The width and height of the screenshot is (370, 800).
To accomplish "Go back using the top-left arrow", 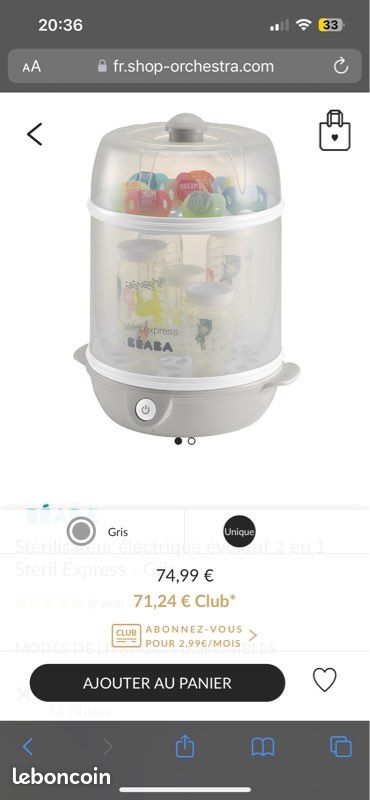I will 35,134.
